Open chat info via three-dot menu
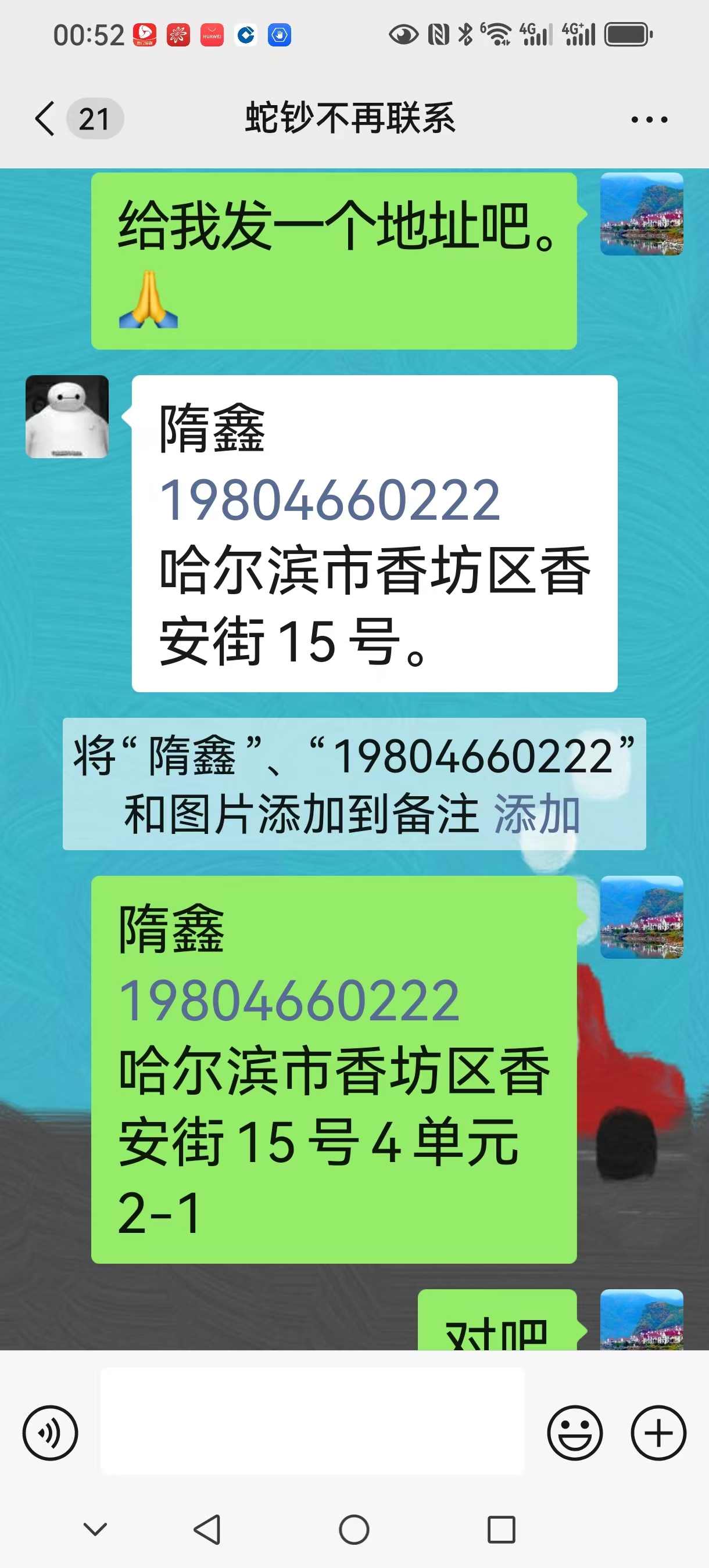This screenshot has height=1568, width=709. tap(649, 119)
